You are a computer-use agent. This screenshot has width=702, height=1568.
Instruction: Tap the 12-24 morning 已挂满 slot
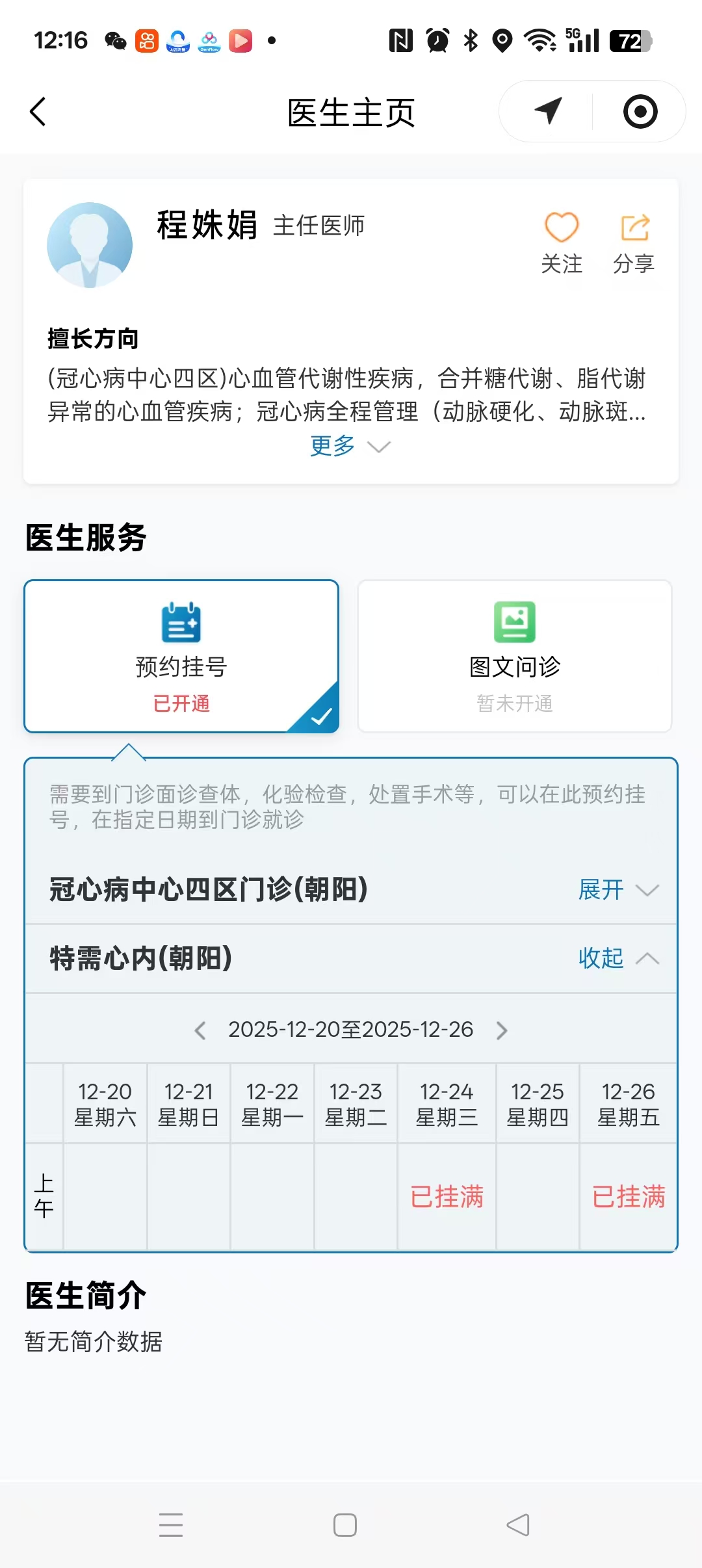click(x=447, y=1196)
